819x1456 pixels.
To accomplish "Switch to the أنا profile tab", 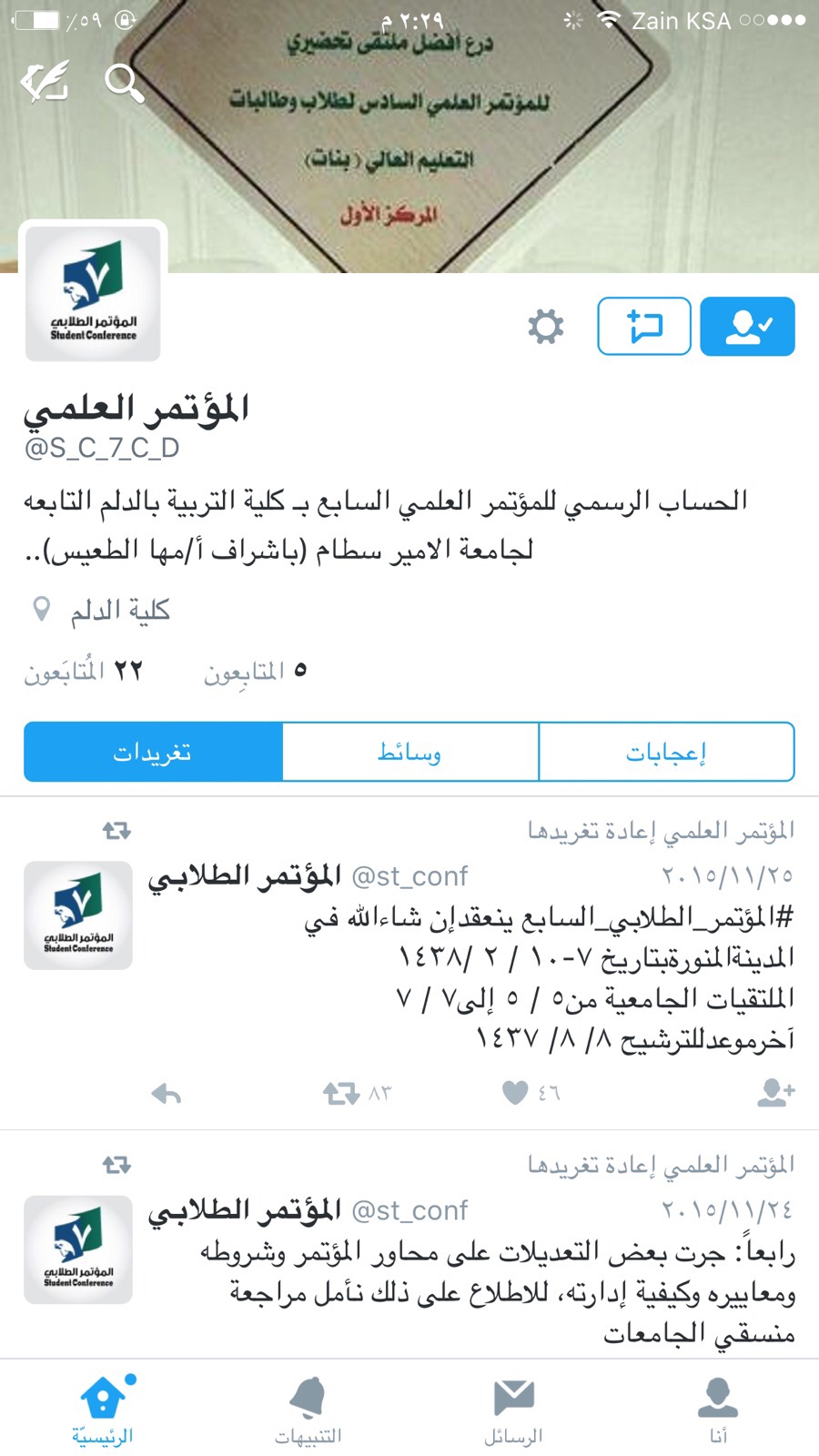I will (x=718, y=1407).
